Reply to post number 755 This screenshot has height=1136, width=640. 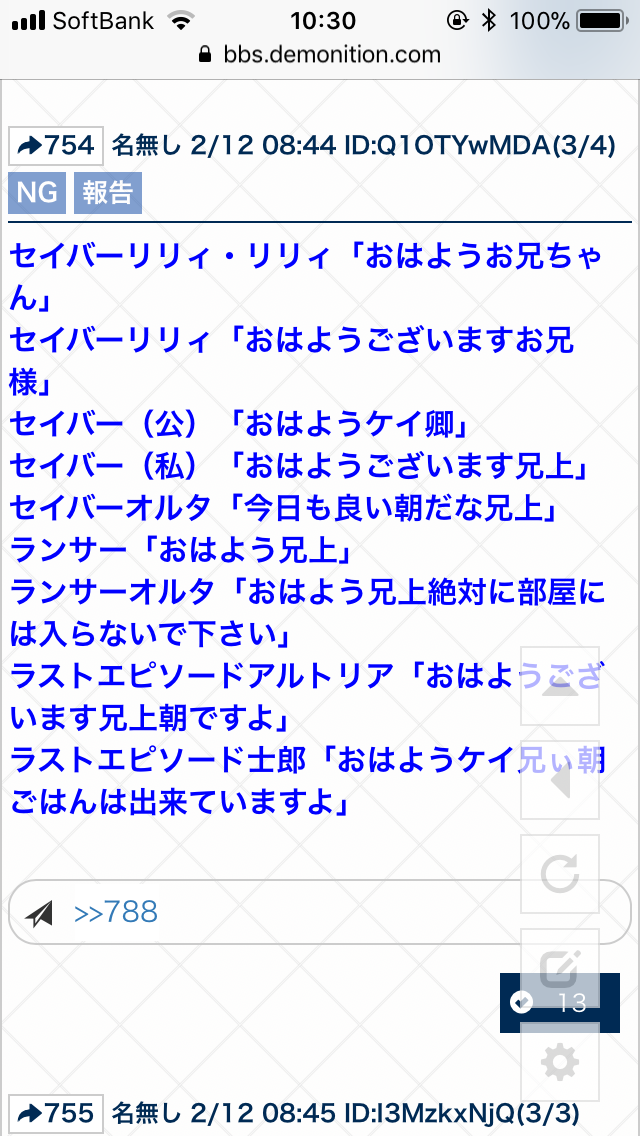[56, 1112]
